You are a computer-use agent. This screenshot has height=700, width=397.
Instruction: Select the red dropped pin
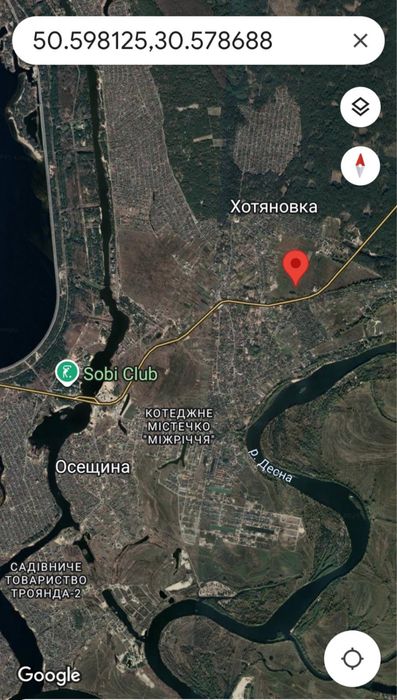(x=296, y=267)
